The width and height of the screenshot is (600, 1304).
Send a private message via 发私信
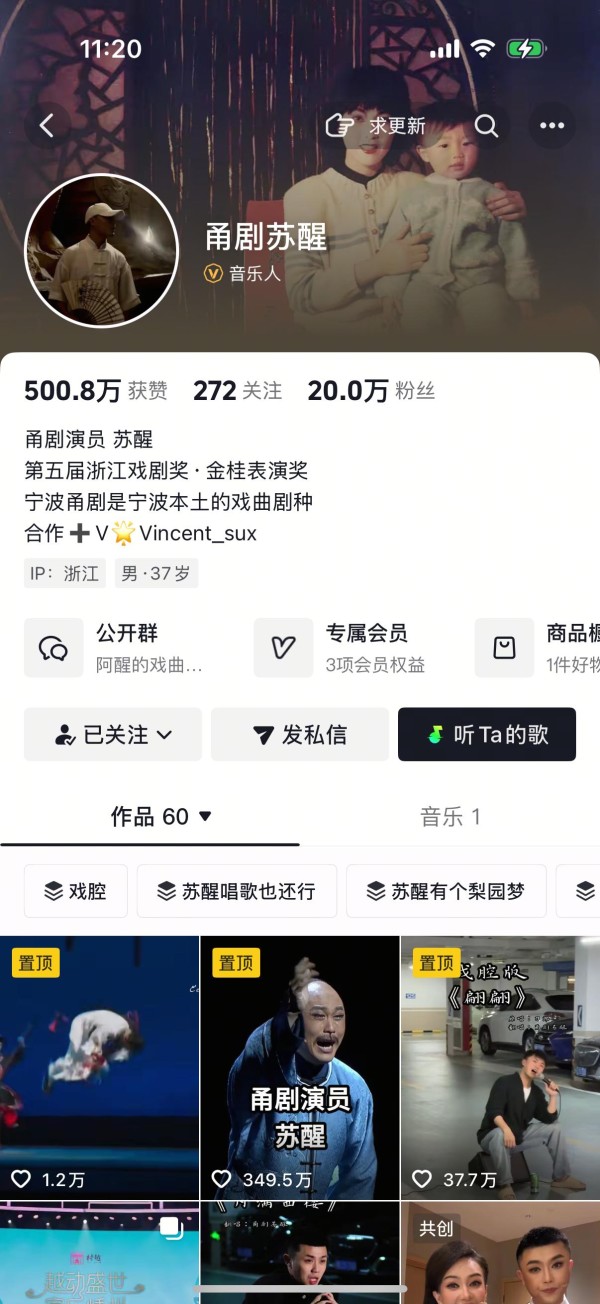click(299, 735)
